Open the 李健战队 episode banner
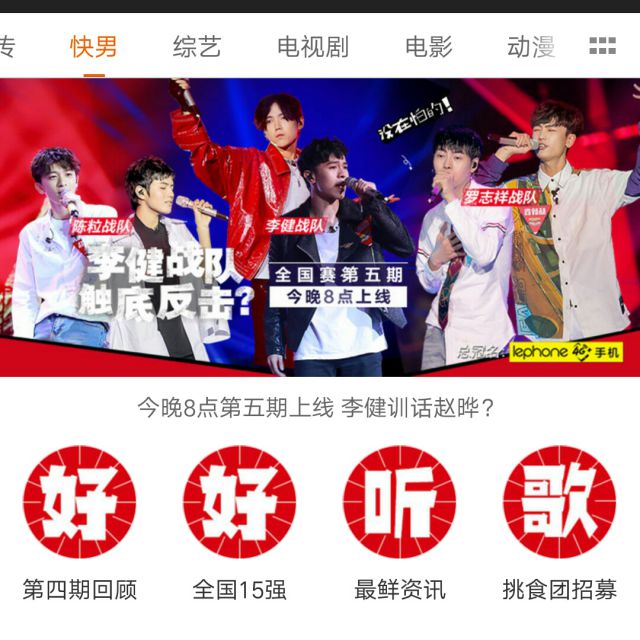640x640 pixels. point(320,228)
